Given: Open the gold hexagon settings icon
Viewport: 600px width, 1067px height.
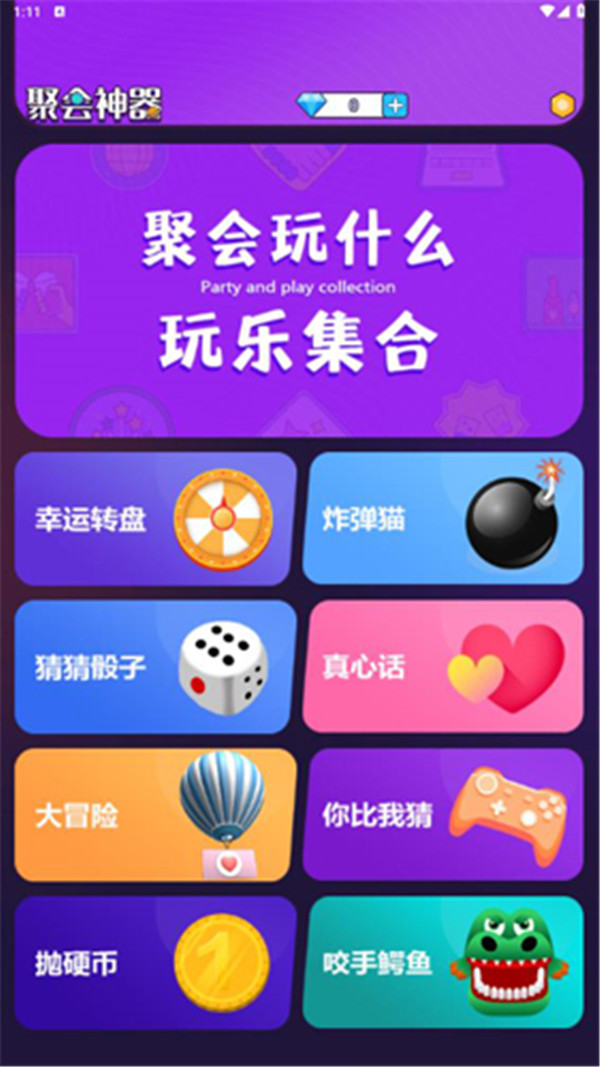Looking at the screenshot, I should click(x=562, y=105).
